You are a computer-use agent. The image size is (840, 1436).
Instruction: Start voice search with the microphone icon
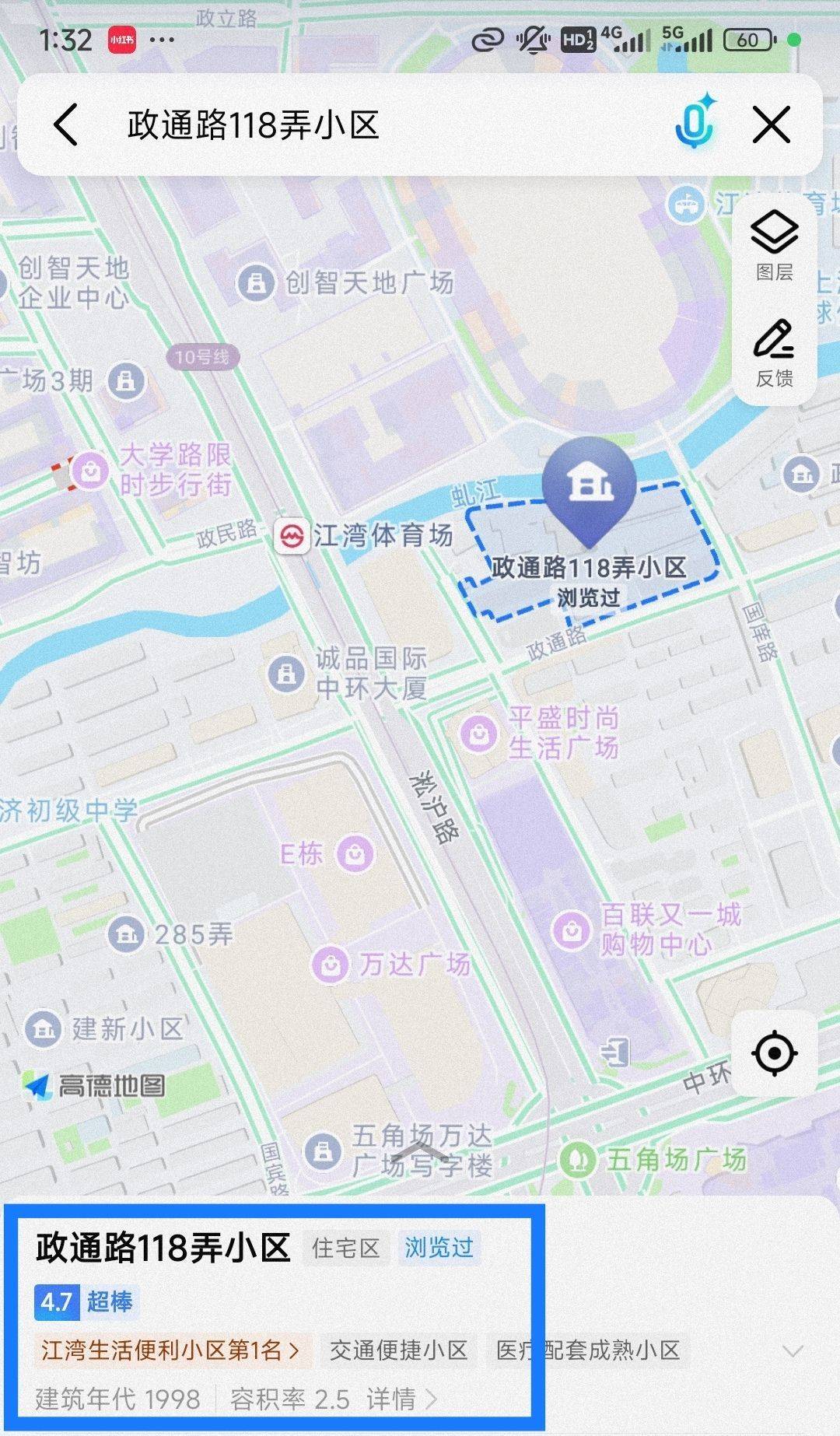[695, 122]
